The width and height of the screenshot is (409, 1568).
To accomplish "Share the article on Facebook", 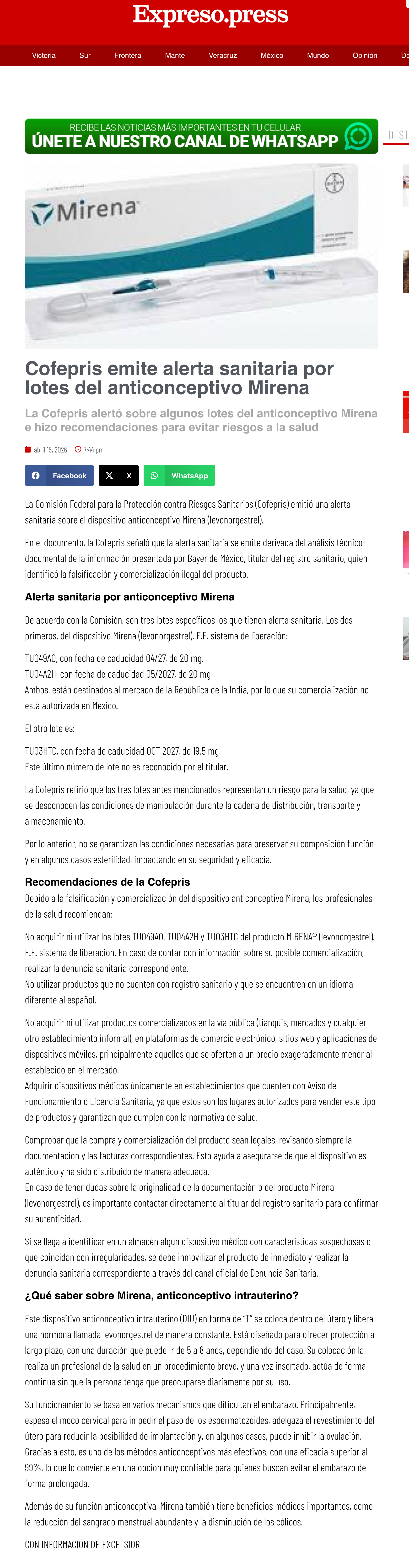I will (59, 475).
